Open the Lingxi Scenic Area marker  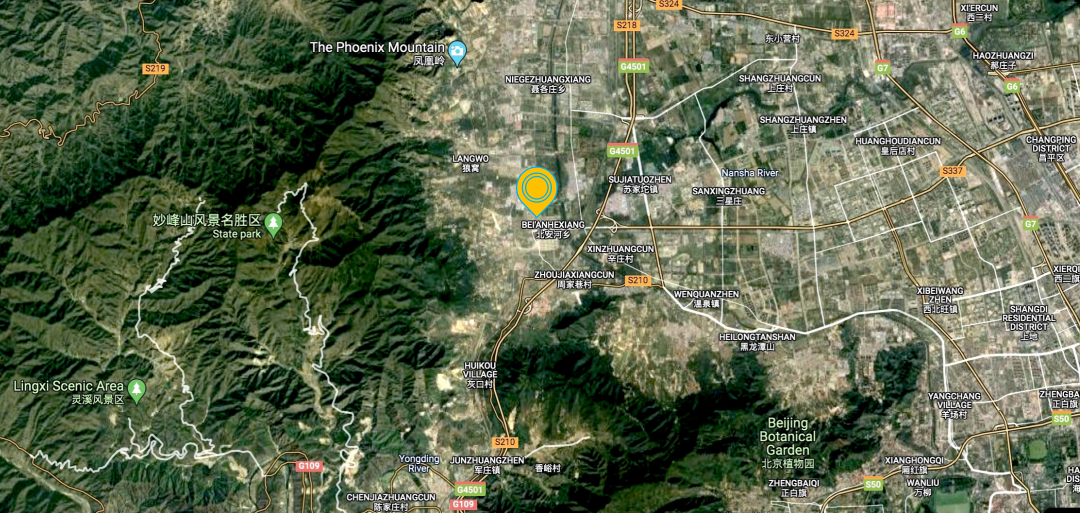point(137,388)
